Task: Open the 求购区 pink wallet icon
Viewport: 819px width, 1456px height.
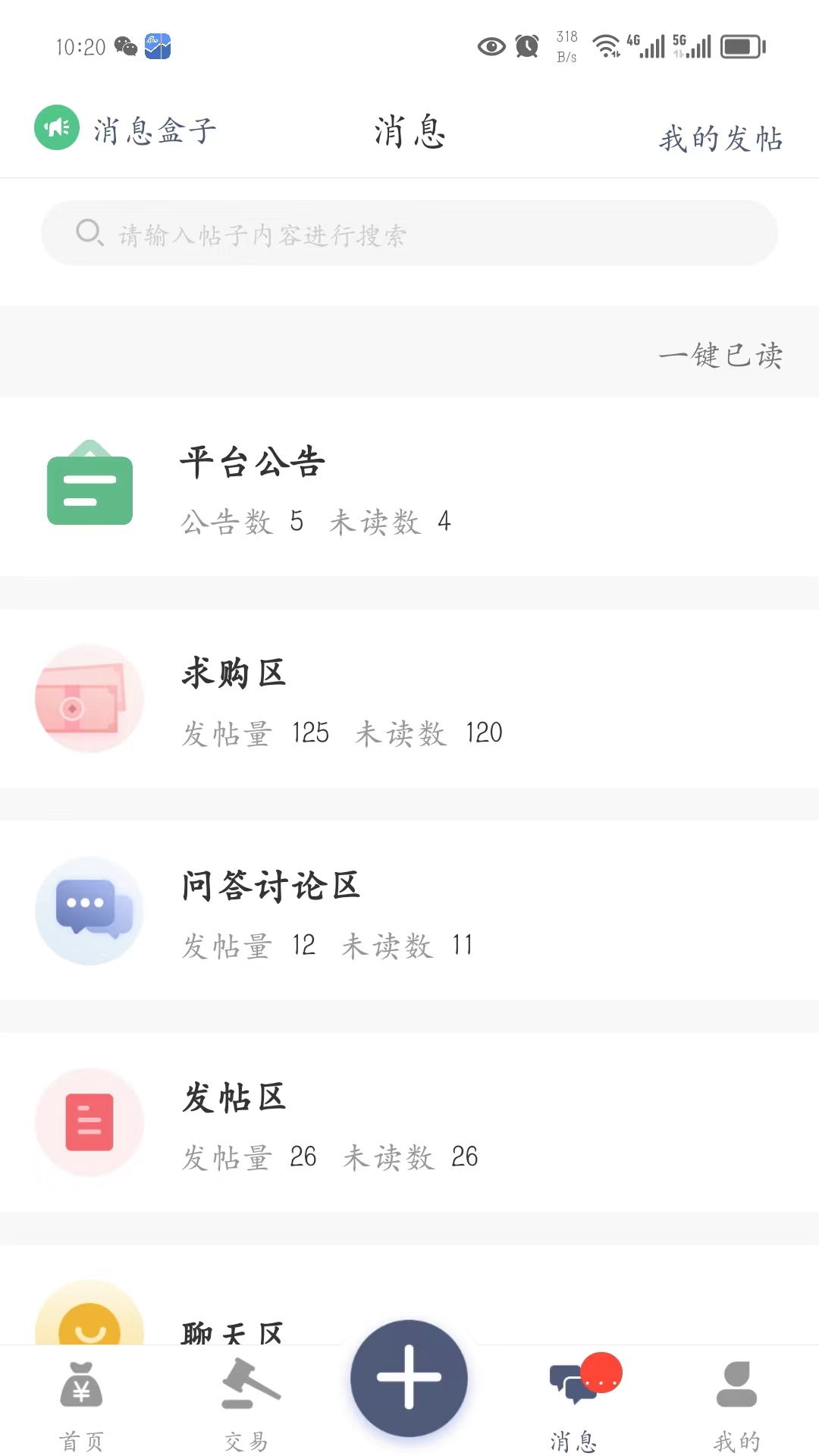Action: click(89, 698)
